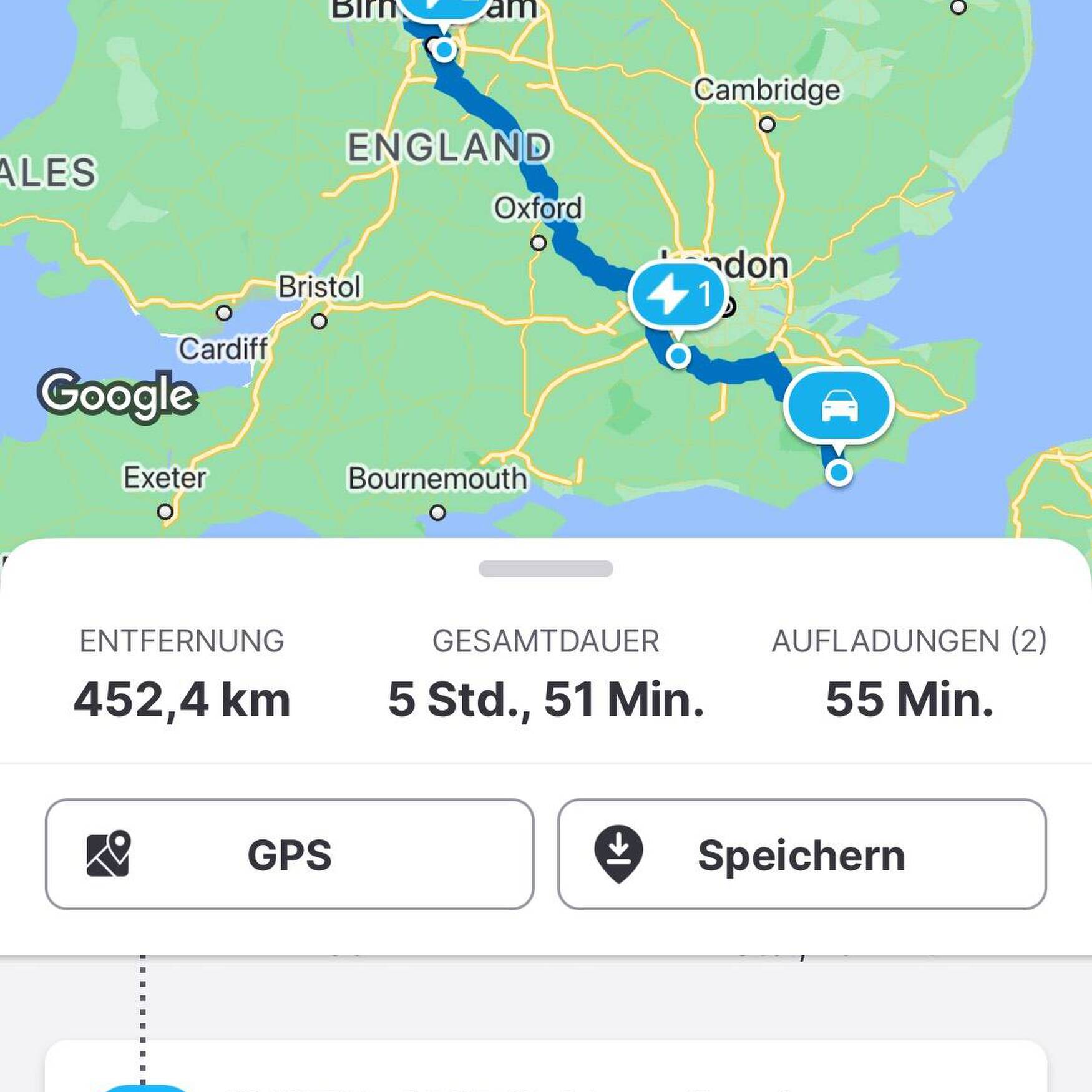Save the route with Speichern
Screen dimensions: 1092x1092
pos(801,854)
